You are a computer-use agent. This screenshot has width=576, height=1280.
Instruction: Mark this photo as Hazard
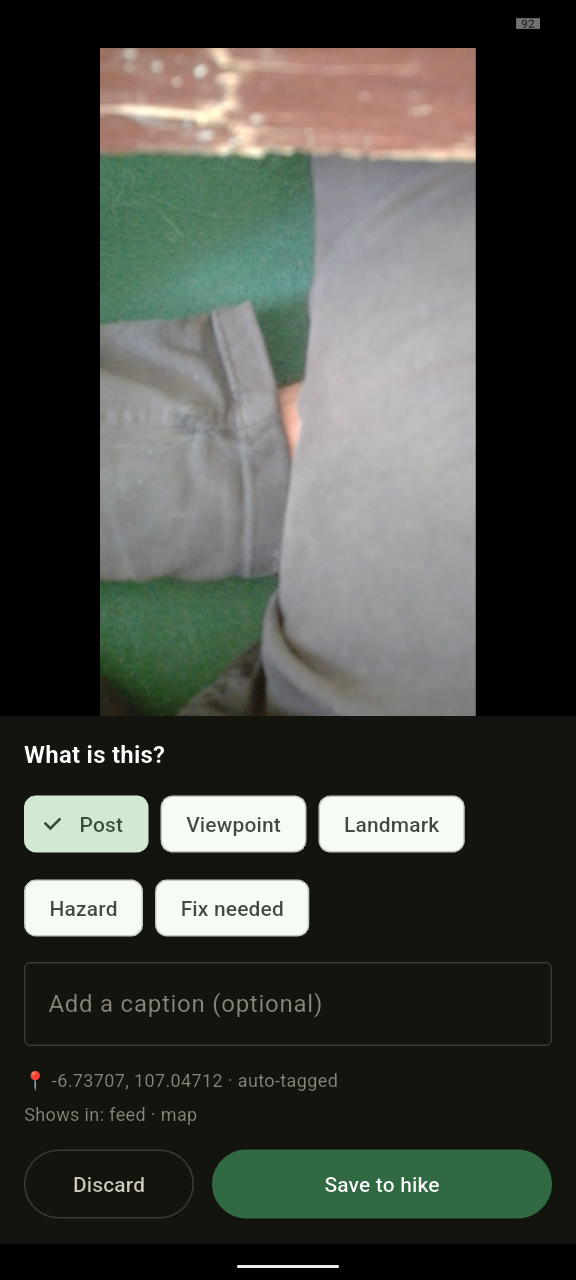[x=83, y=908]
